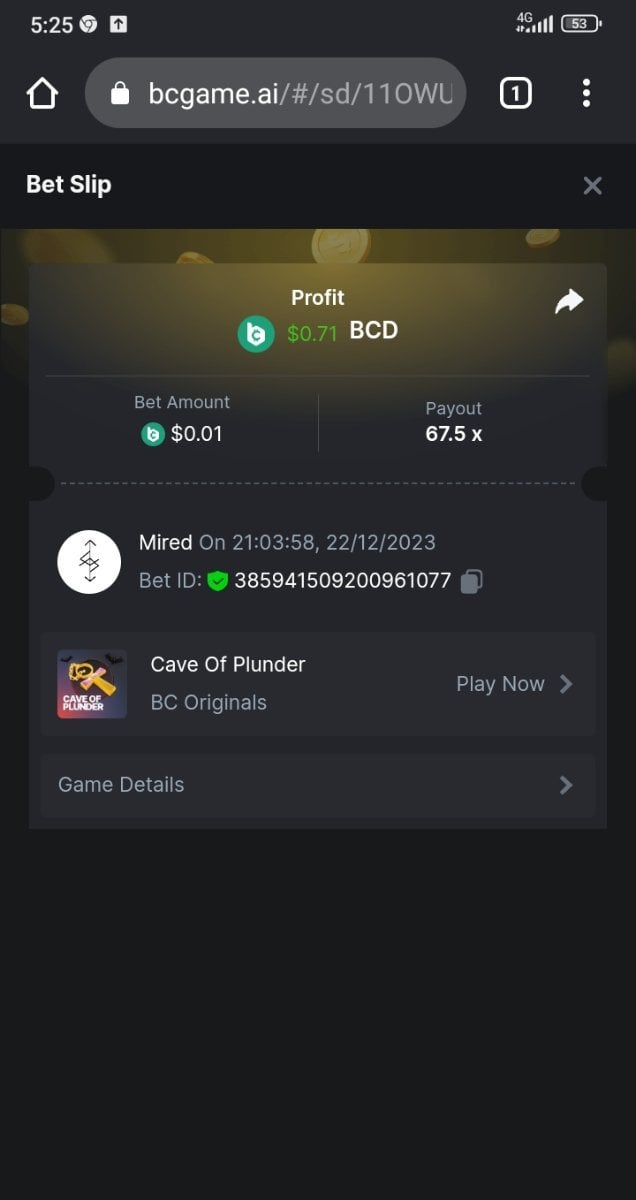Copy the Bet ID number

point(472,581)
